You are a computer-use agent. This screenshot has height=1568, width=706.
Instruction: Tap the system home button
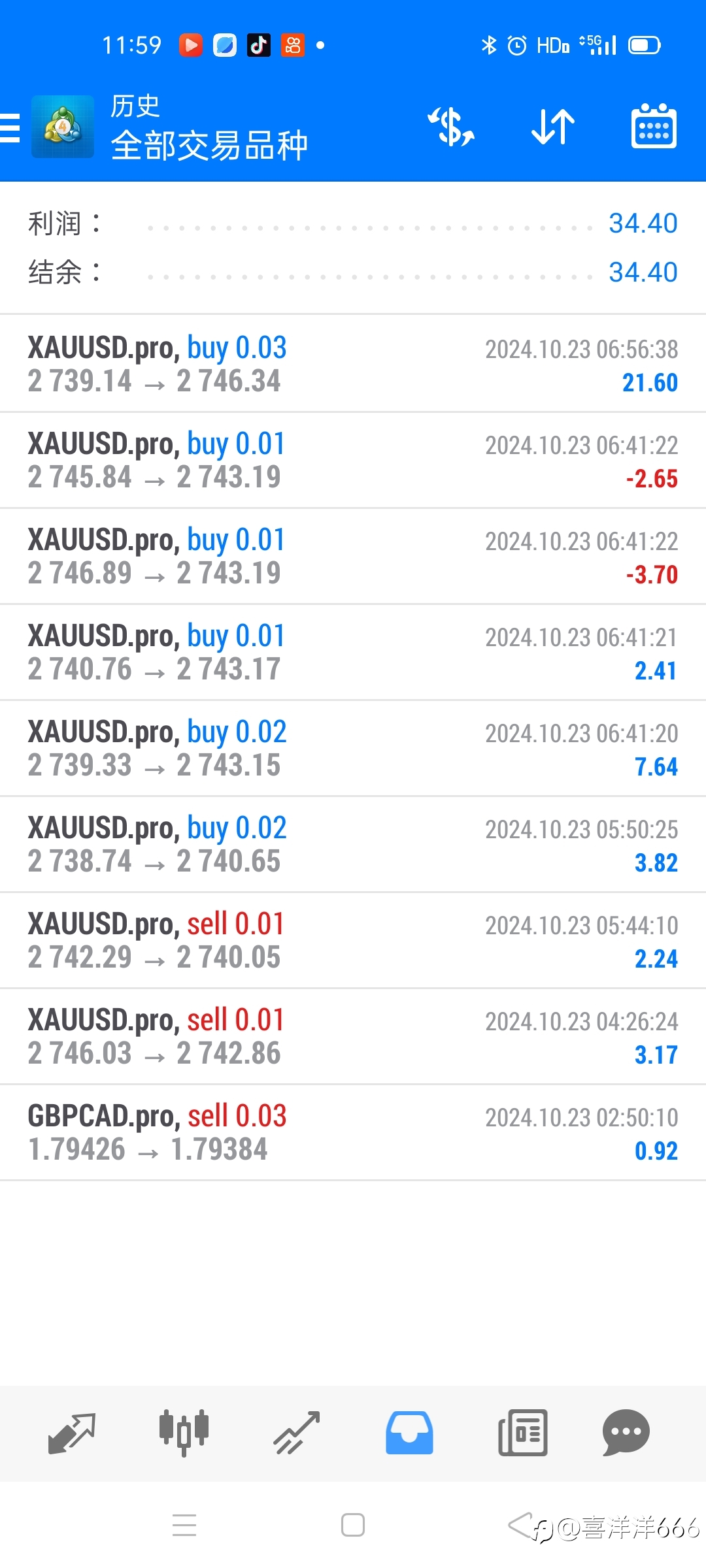[353, 1526]
